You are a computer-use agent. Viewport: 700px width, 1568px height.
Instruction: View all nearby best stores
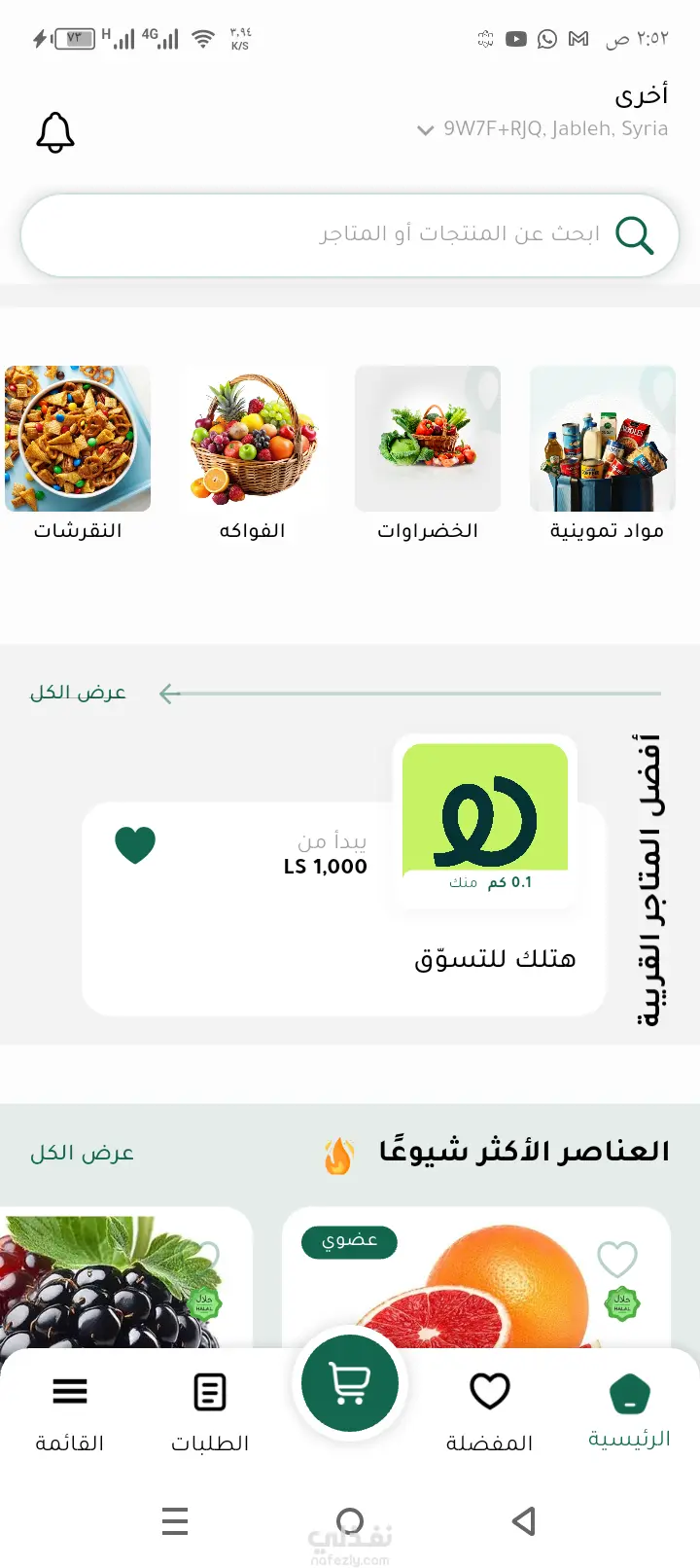[x=79, y=693]
